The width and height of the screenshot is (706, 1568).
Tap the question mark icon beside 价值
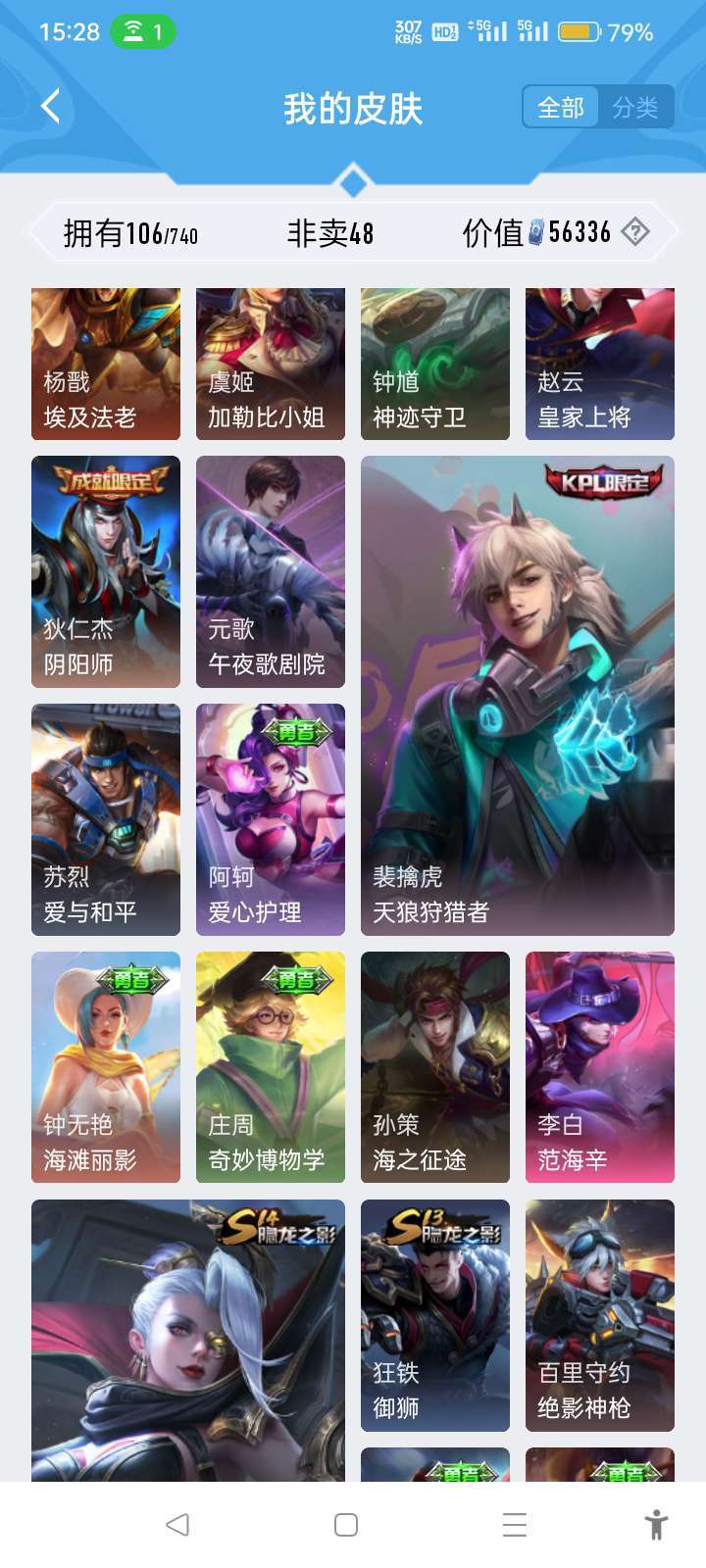[x=635, y=232]
